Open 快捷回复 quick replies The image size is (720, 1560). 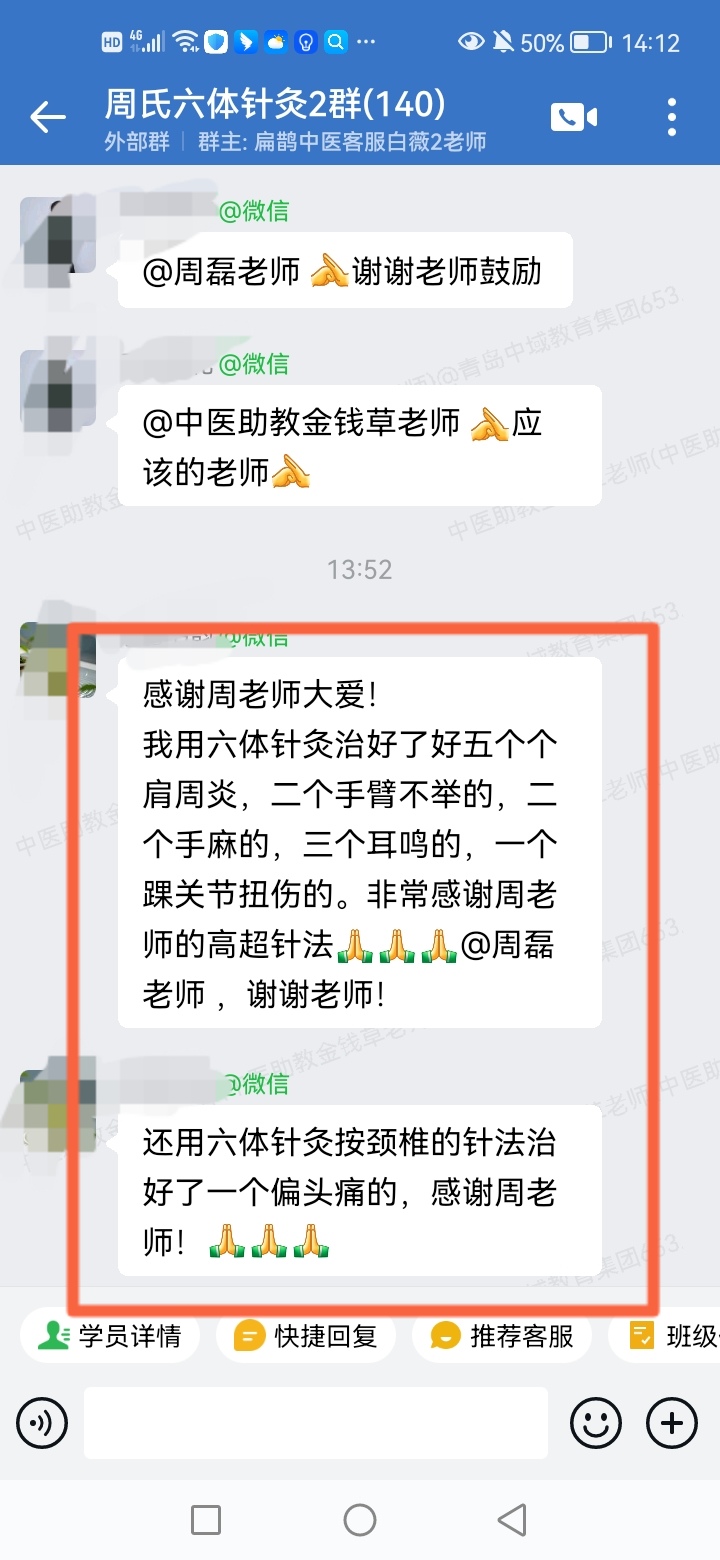pyautogui.click(x=306, y=1336)
